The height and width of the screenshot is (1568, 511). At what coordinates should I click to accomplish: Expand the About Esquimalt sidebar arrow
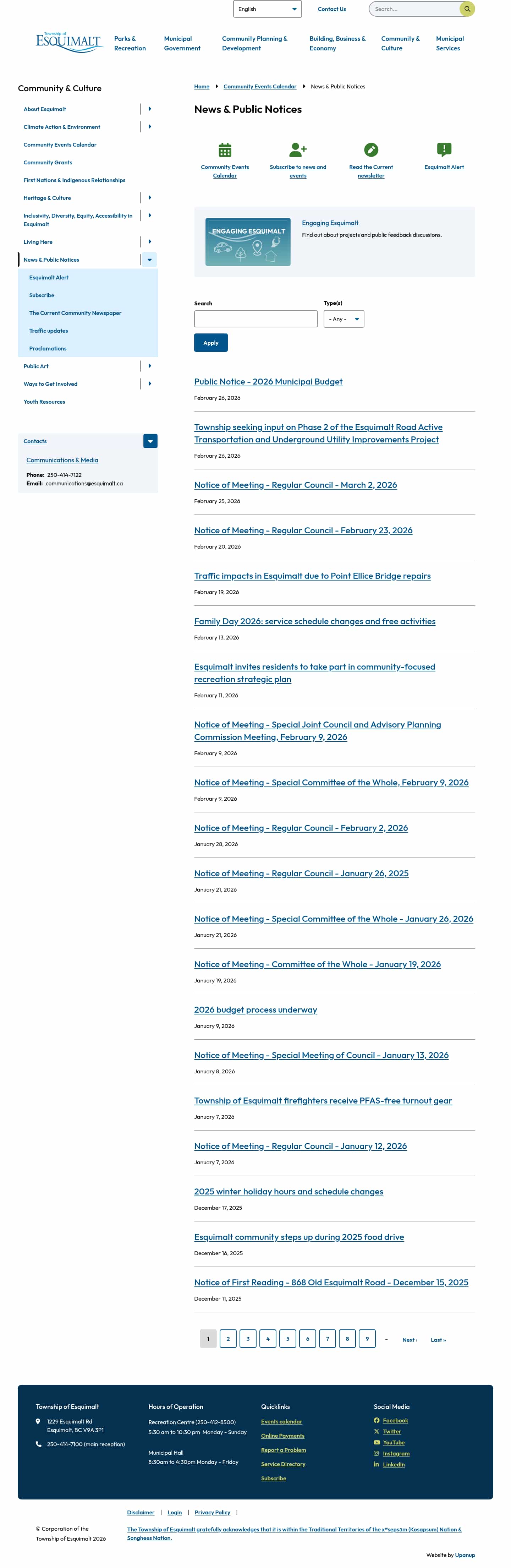click(150, 109)
